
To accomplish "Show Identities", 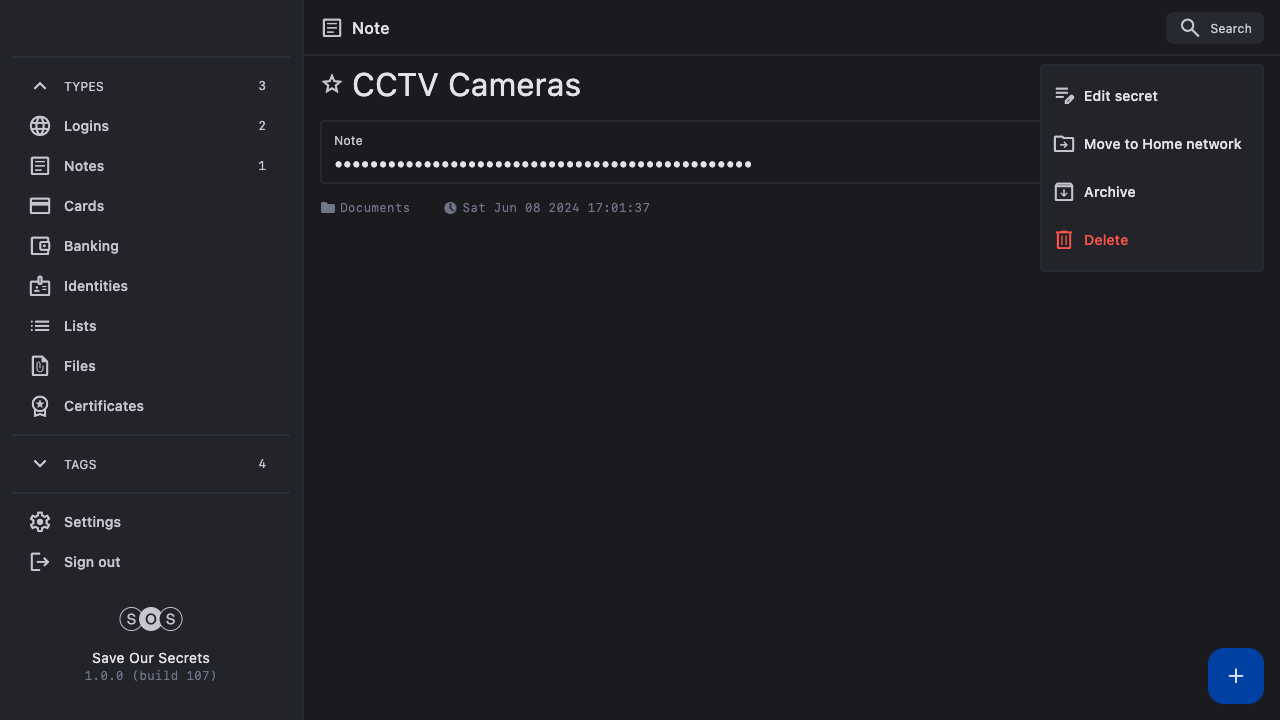I will pos(95,286).
